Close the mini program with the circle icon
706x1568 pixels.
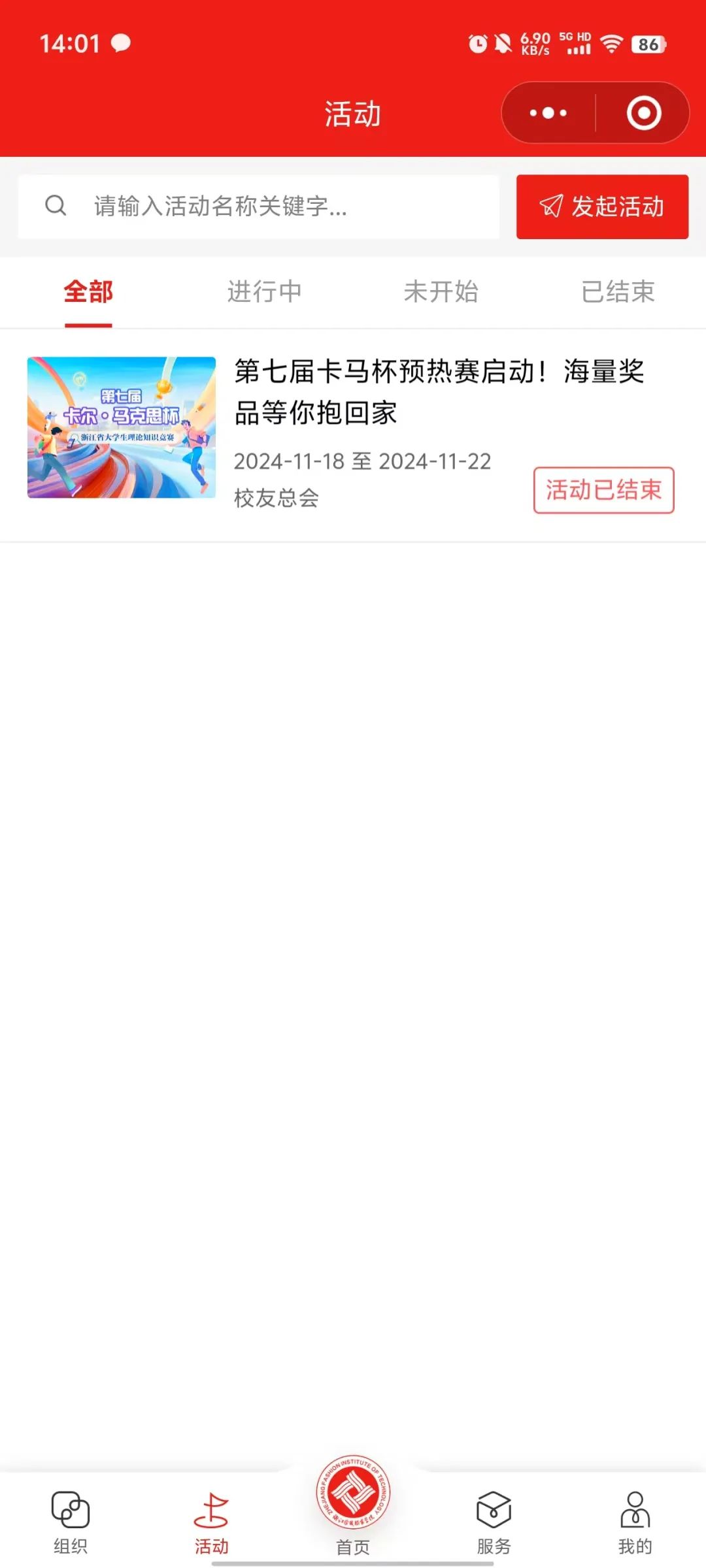pyautogui.click(x=644, y=113)
